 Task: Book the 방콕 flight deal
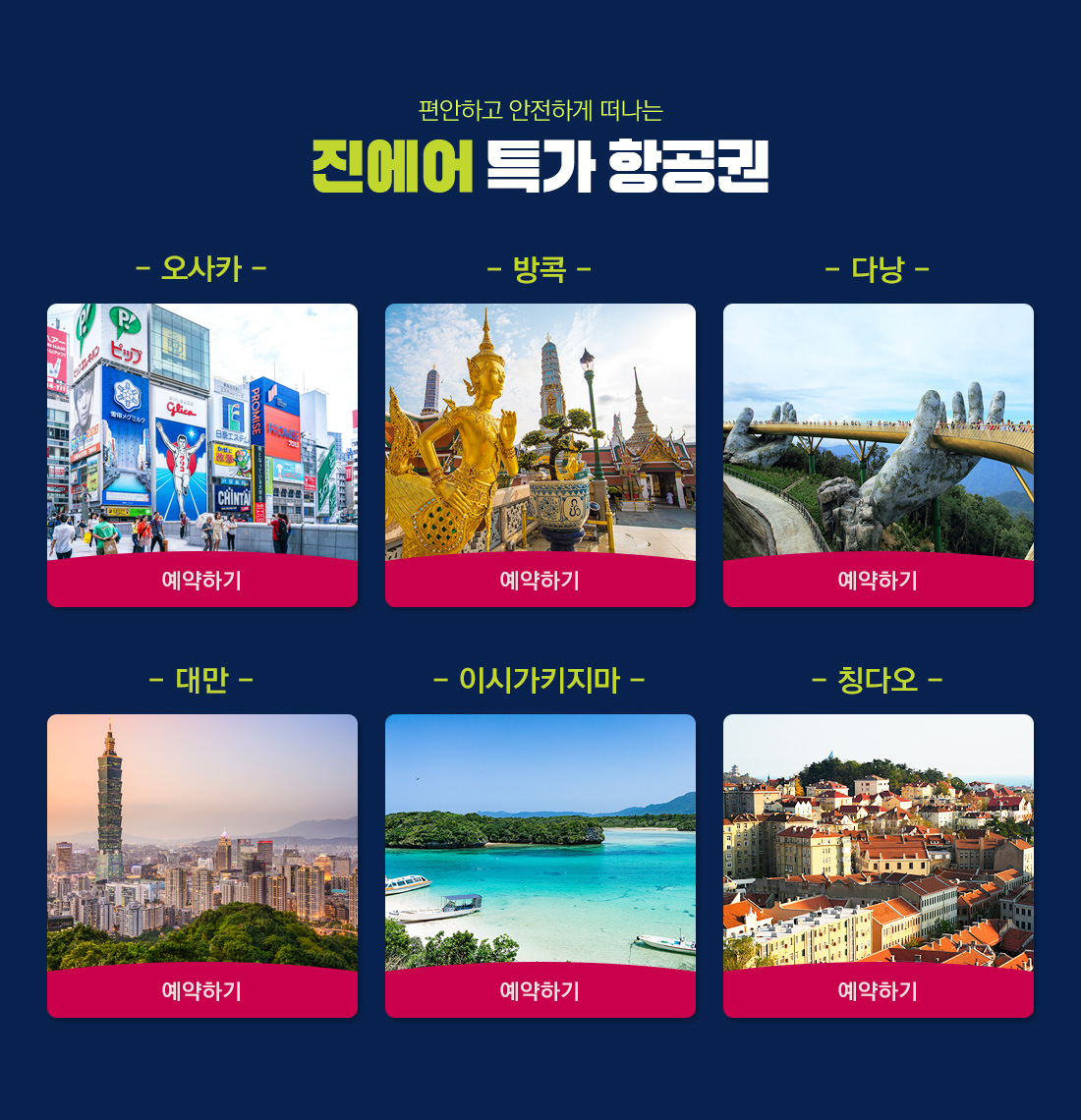tap(540, 581)
